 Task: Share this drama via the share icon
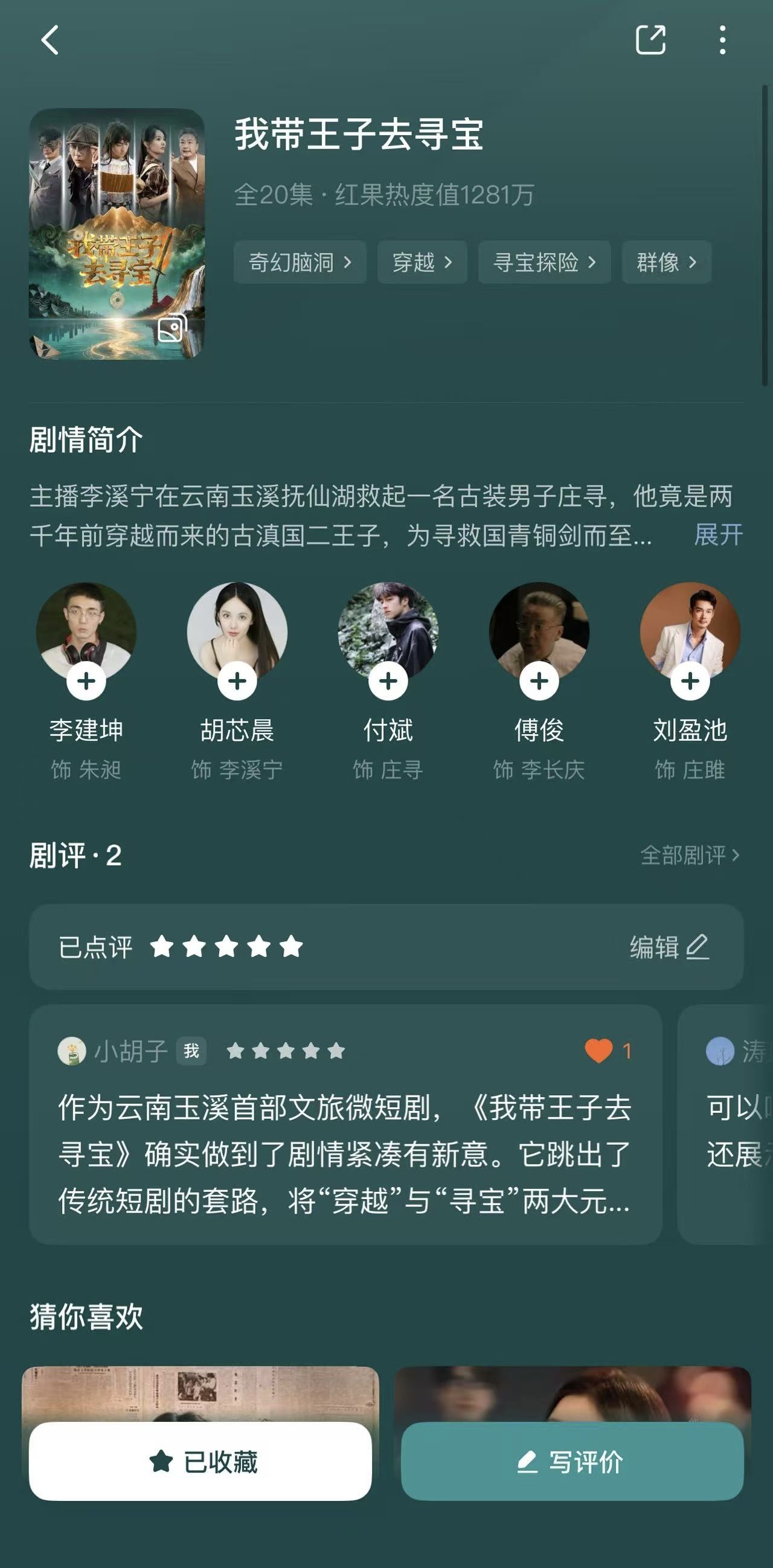(650, 40)
